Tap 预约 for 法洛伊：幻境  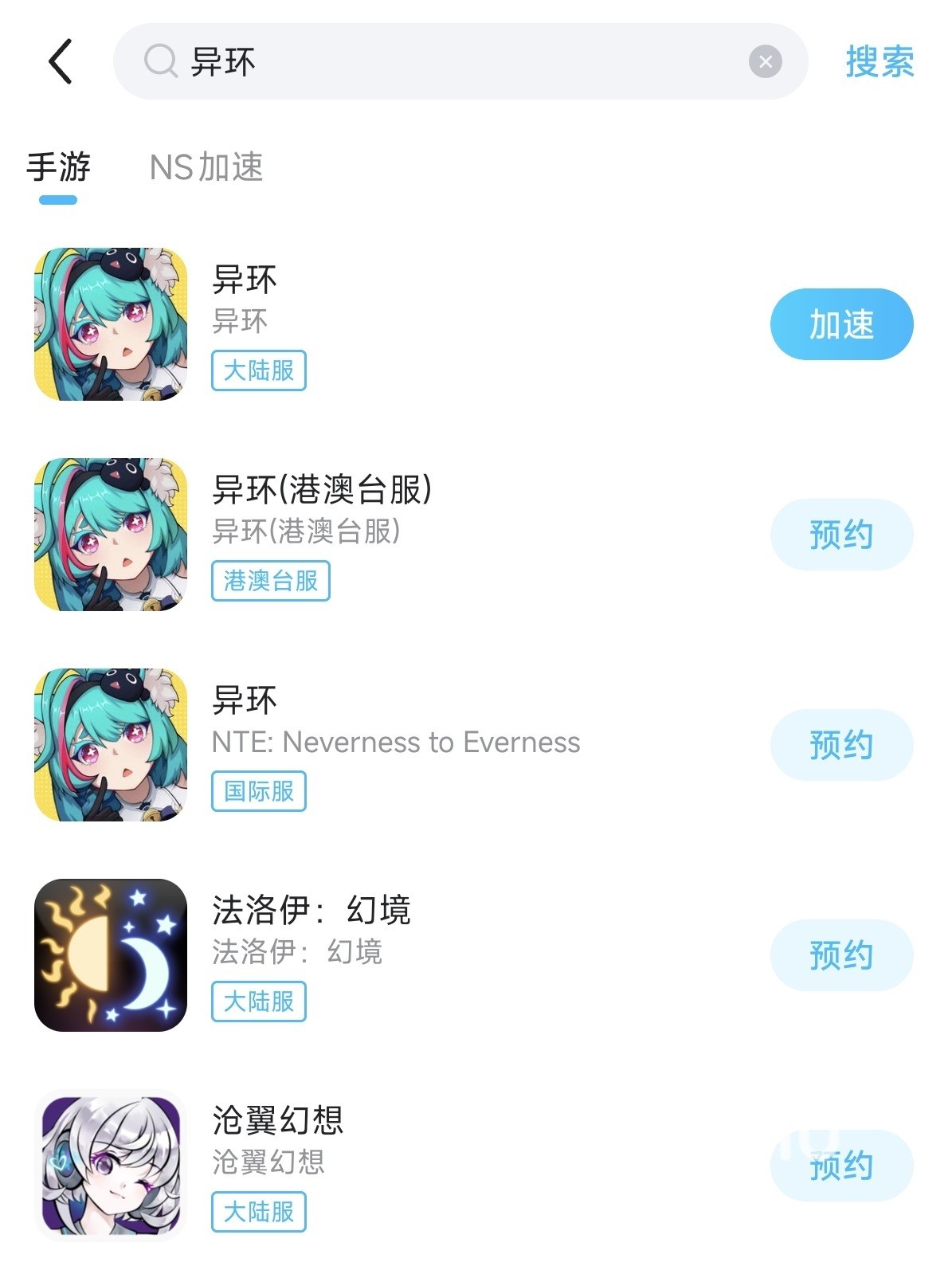click(x=840, y=955)
